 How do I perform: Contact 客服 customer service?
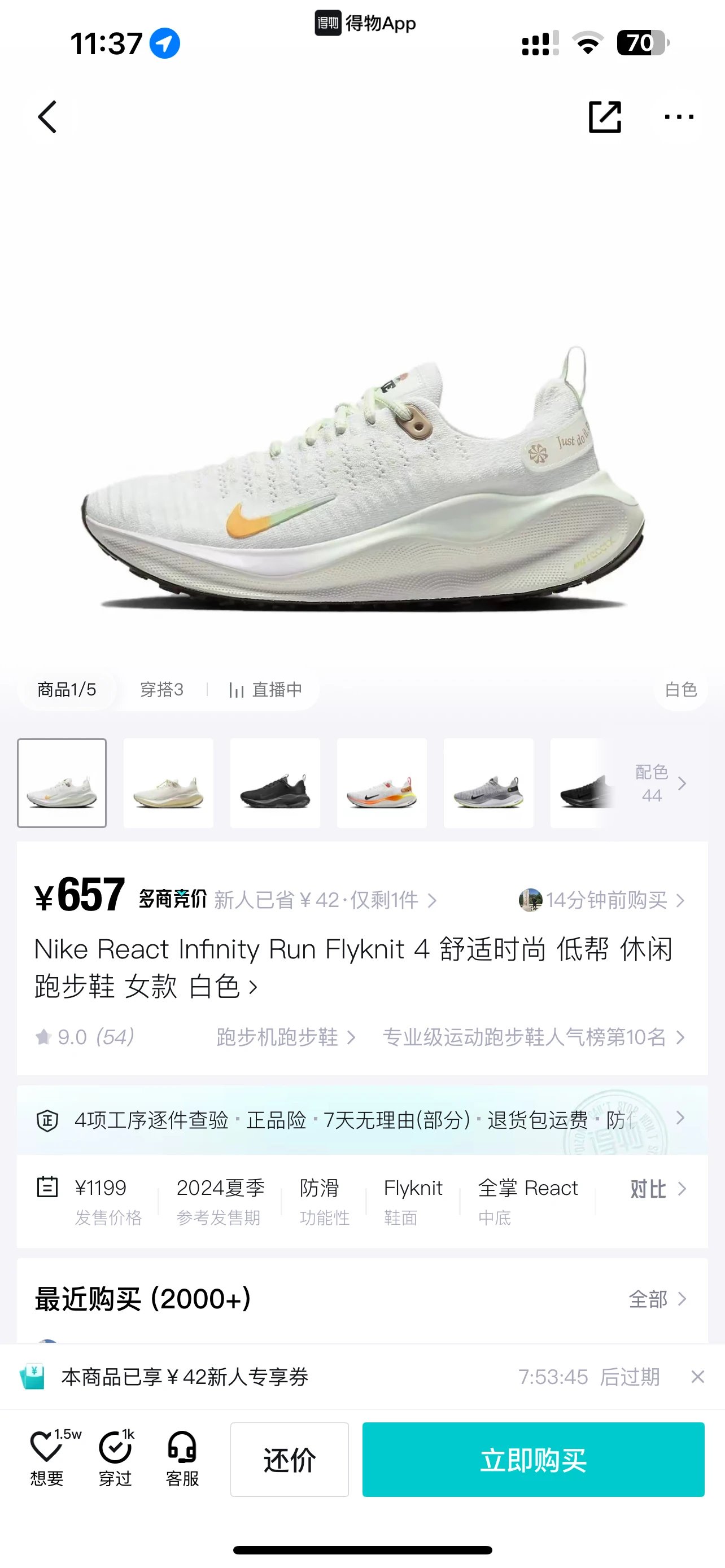coord(182,1458)
